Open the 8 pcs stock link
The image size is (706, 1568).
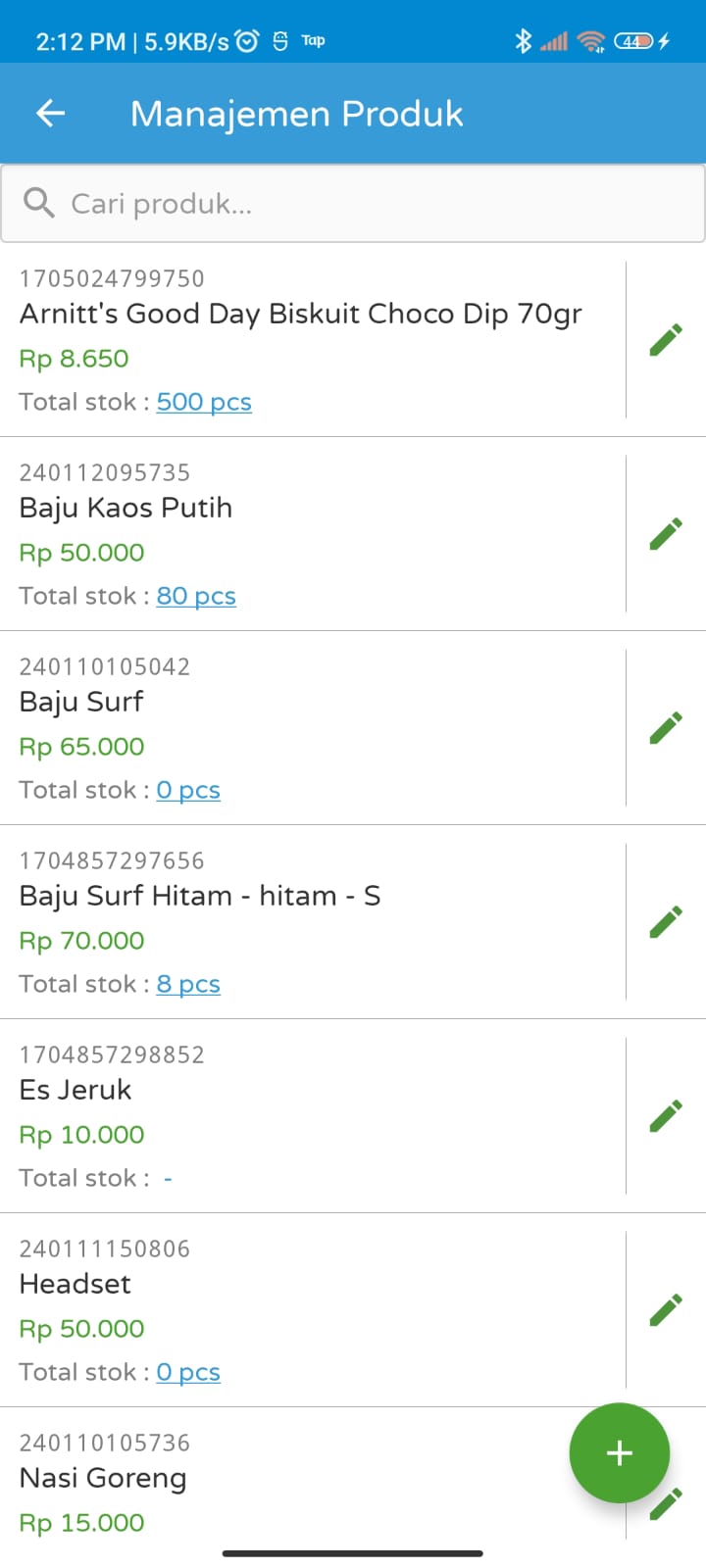click(188, 984)
